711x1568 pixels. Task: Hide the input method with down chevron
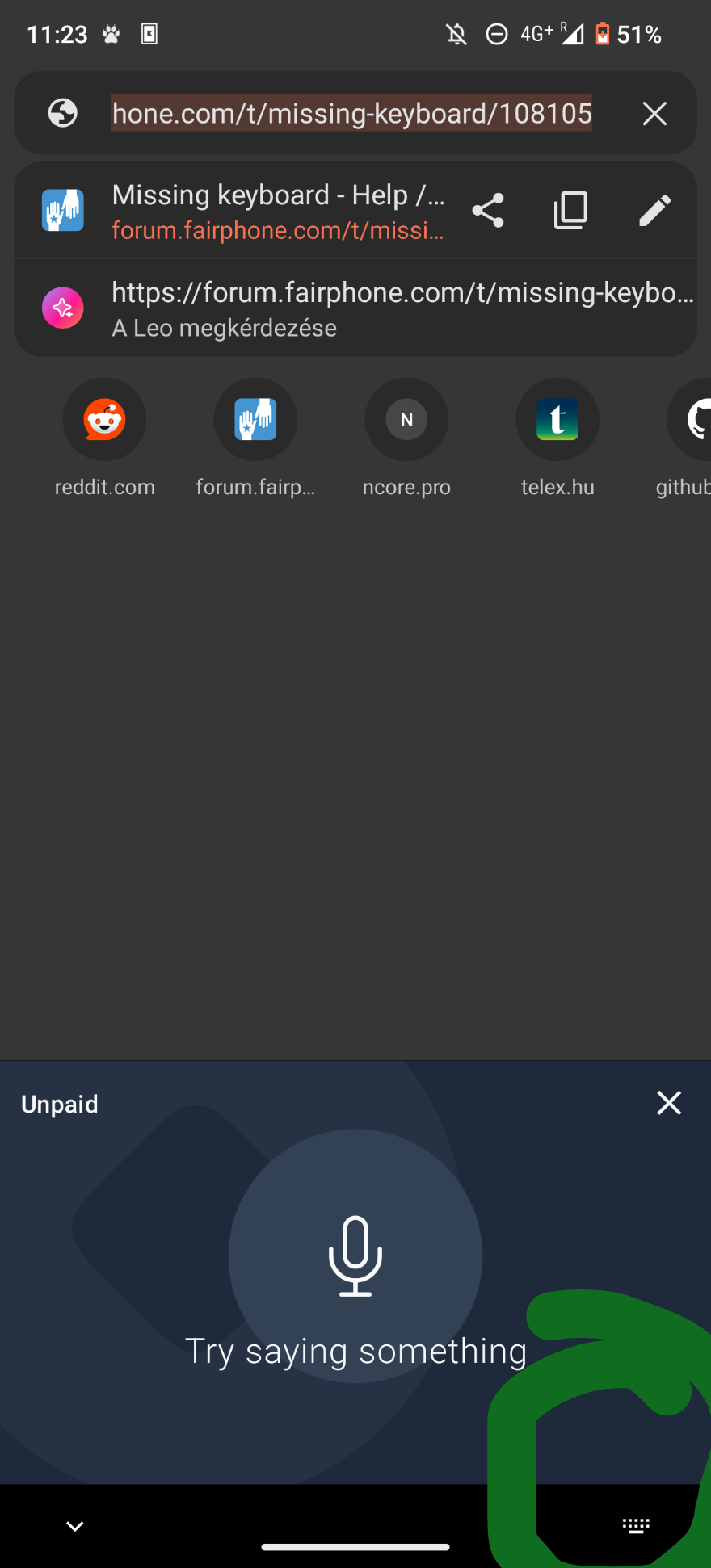tap(75, 1526)
